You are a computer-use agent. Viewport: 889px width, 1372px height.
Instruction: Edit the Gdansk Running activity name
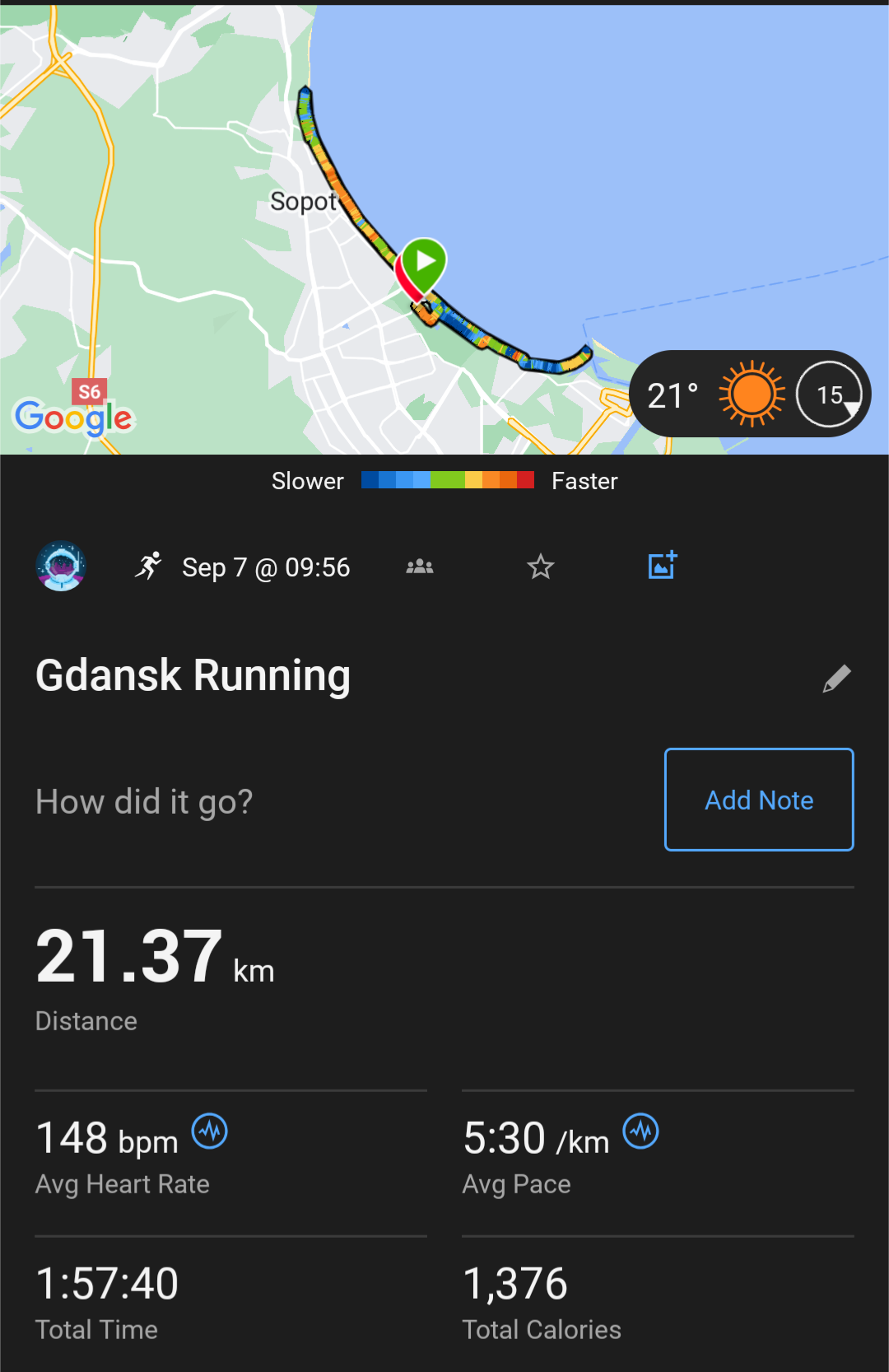(x=836, y=679)
